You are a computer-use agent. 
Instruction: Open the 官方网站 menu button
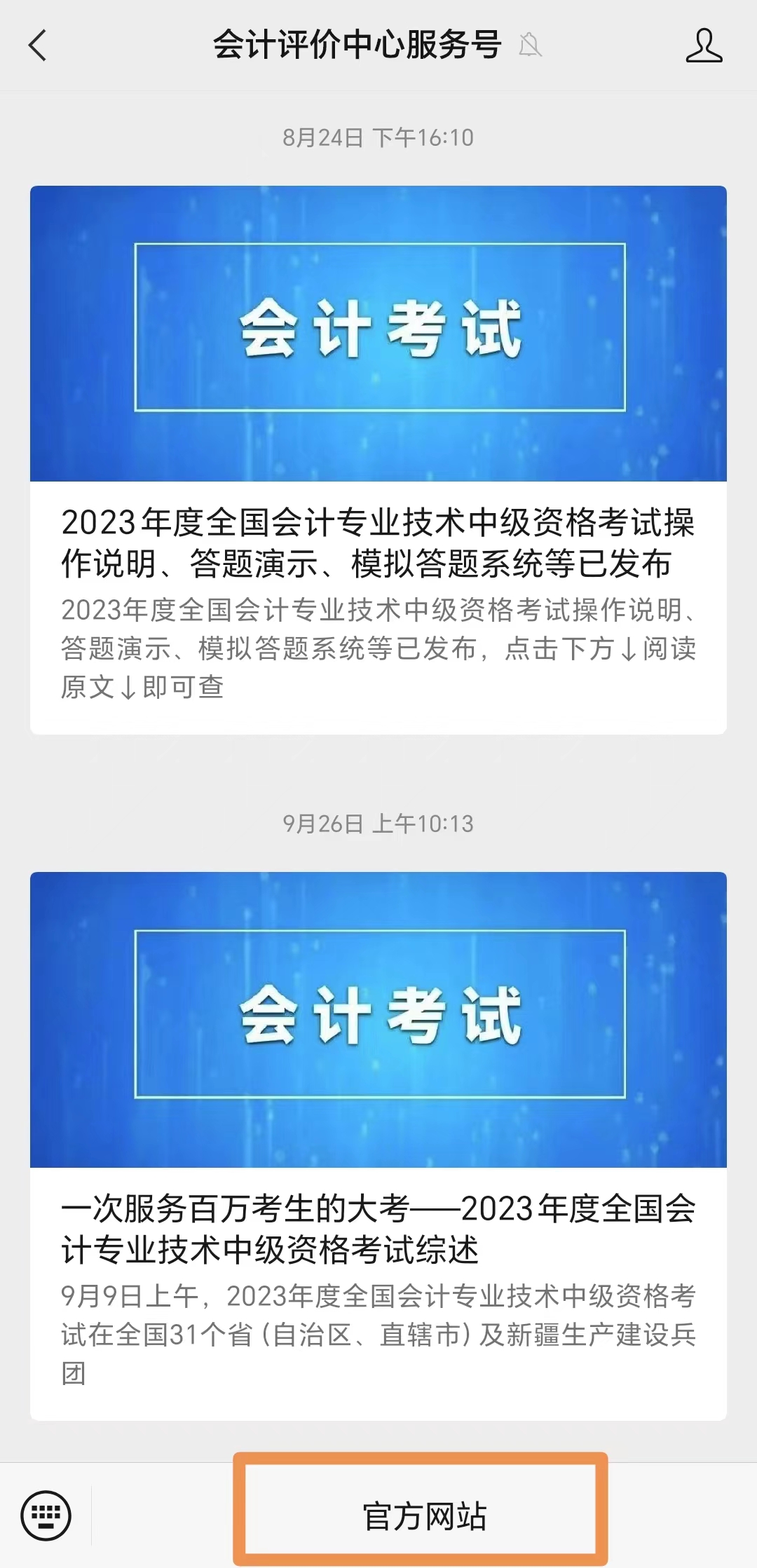point(423,1515)
